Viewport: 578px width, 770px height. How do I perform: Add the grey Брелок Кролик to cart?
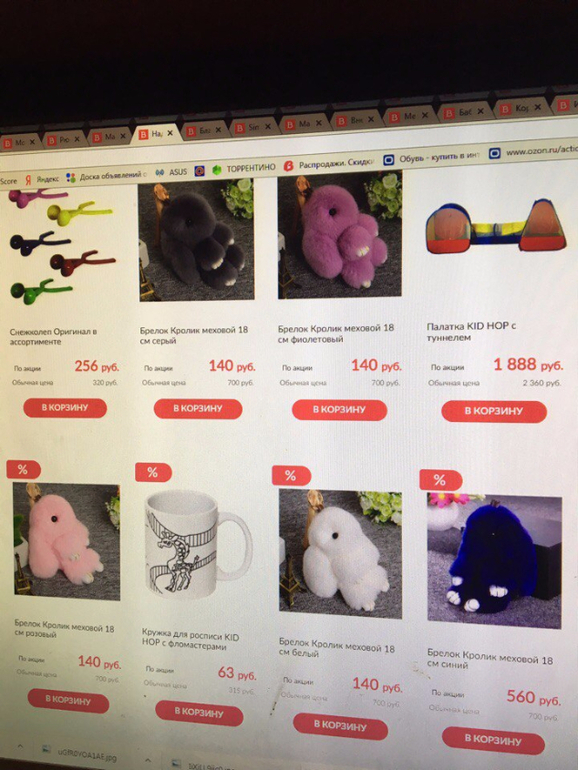click(198, 409)
